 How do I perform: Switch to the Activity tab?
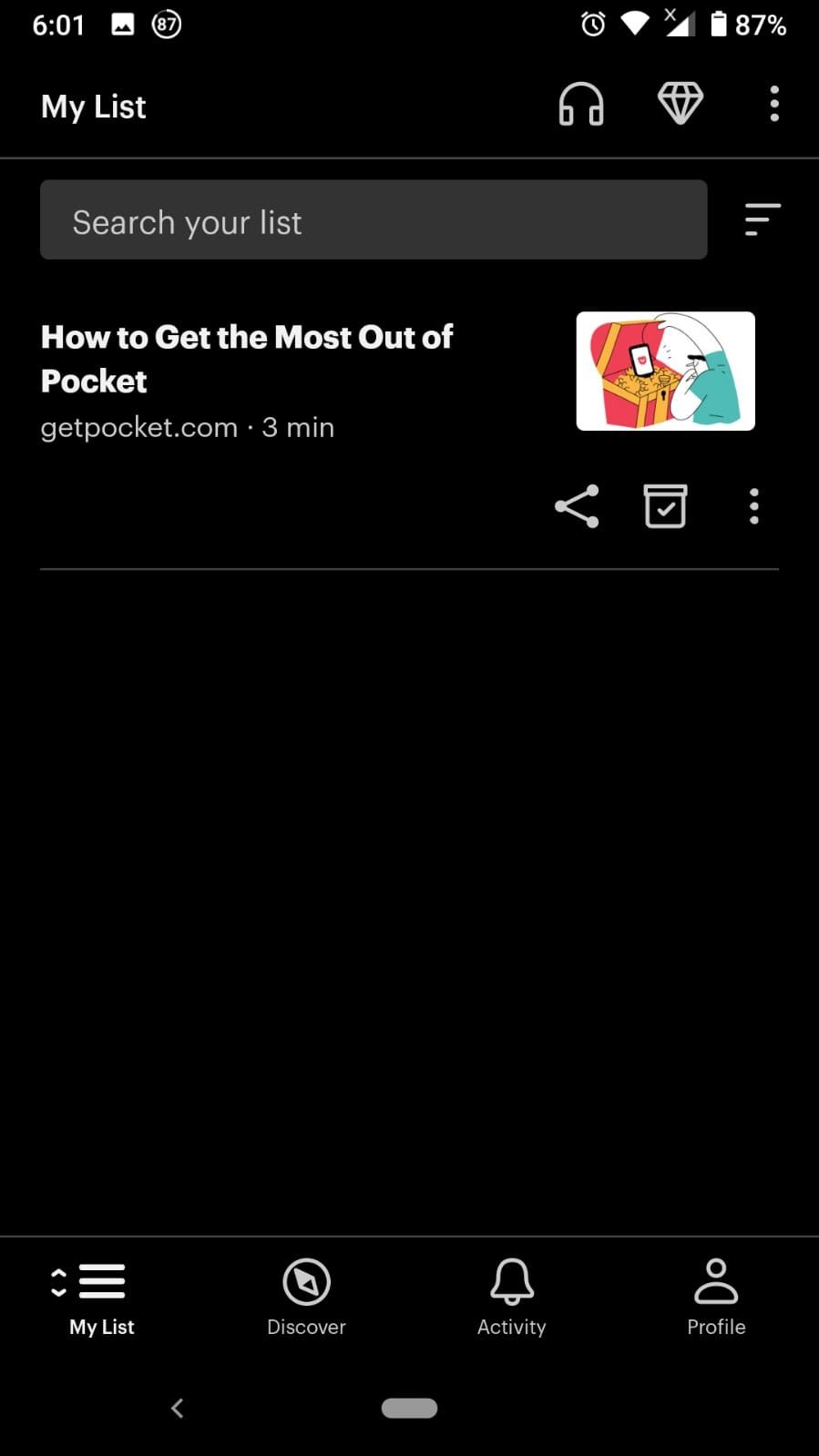coord(511,1298)
